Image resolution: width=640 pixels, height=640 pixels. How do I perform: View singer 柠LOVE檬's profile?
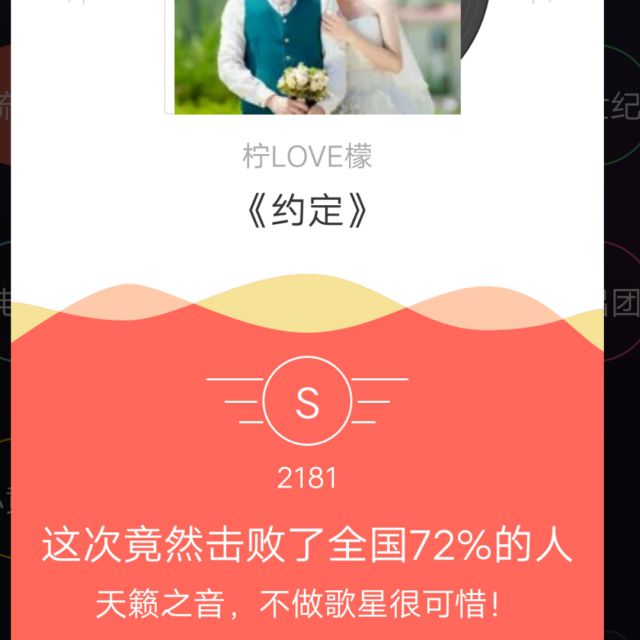307,157
